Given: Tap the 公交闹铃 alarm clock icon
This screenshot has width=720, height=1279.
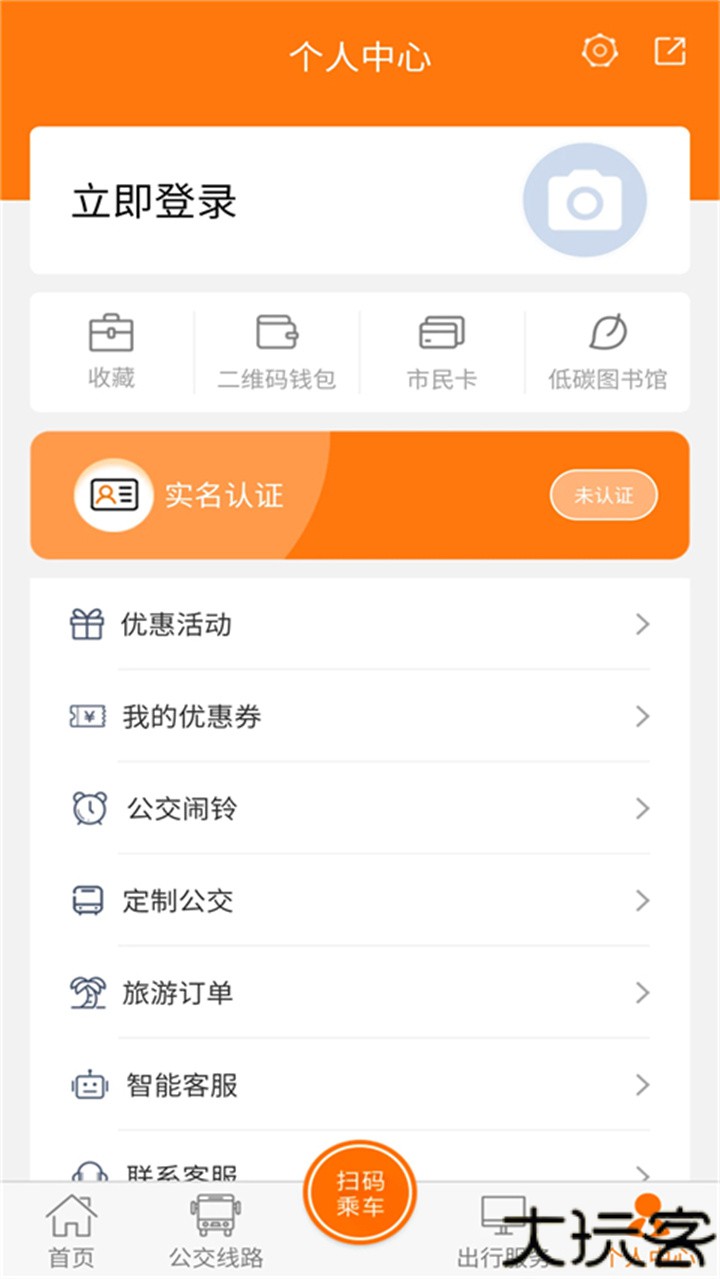Looking at the screenshot, I should tap(90, 808).
